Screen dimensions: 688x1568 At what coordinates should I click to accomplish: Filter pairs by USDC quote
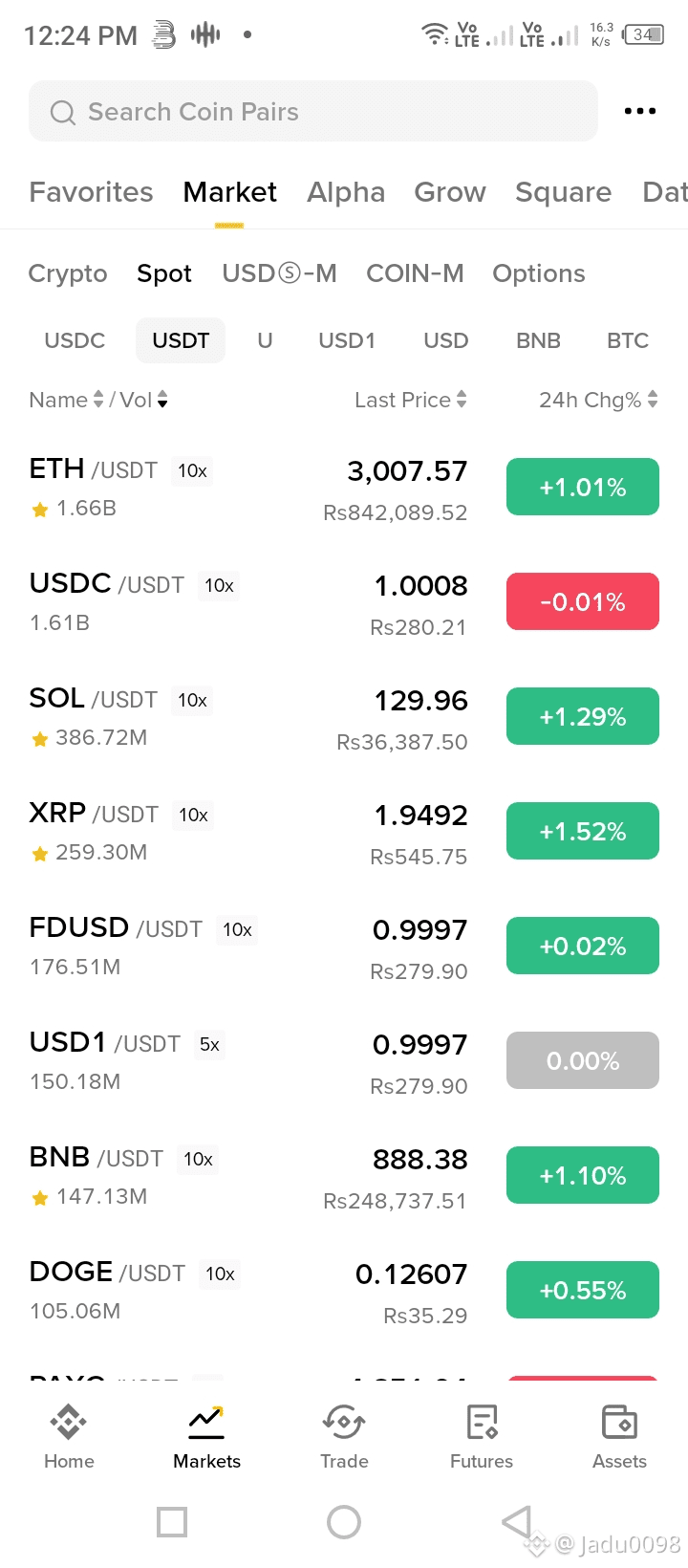point(75,340)
